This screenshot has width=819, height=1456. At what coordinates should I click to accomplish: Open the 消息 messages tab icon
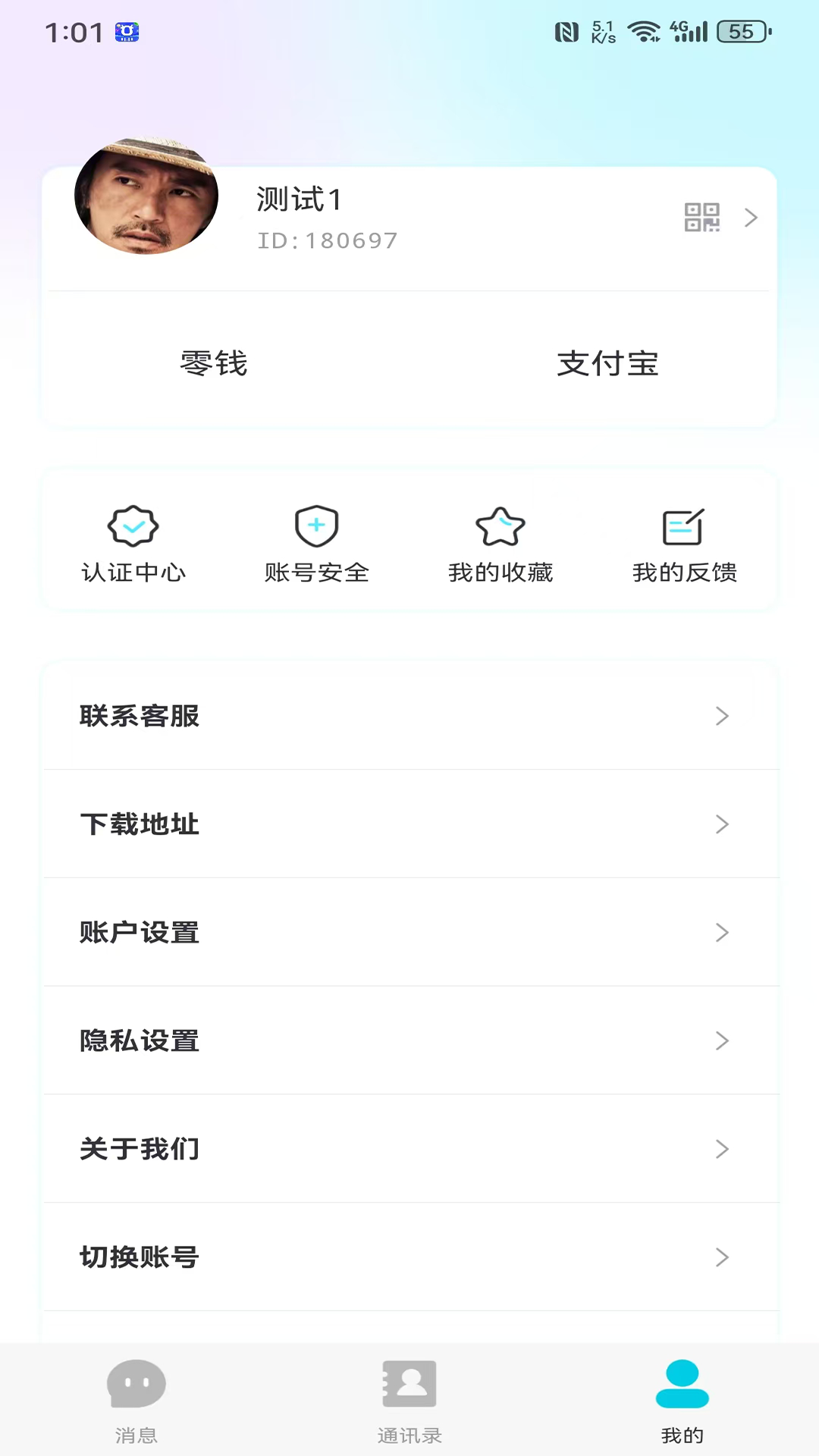(x=136, y=1383)
